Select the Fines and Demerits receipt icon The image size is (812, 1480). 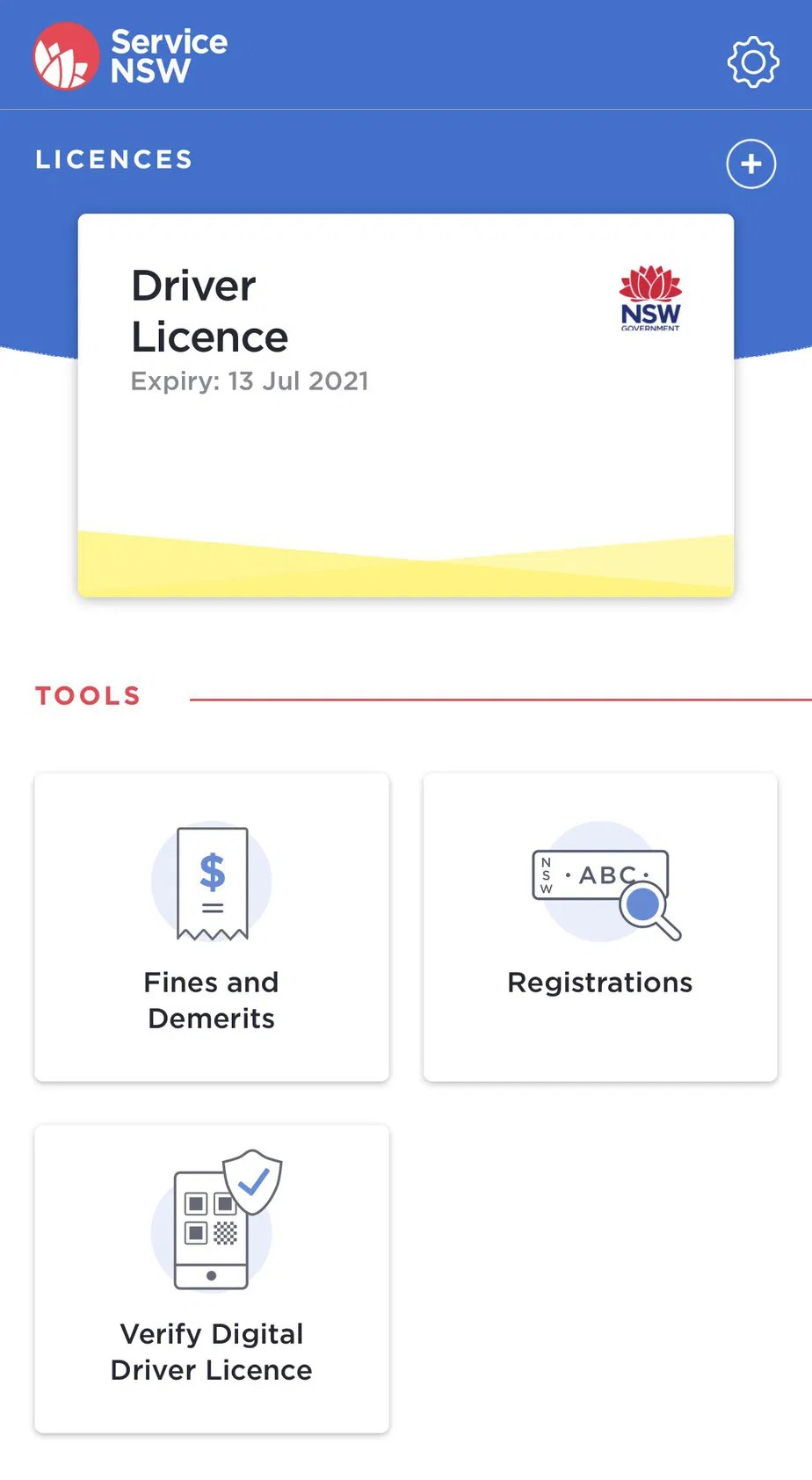tap(211, 881)
